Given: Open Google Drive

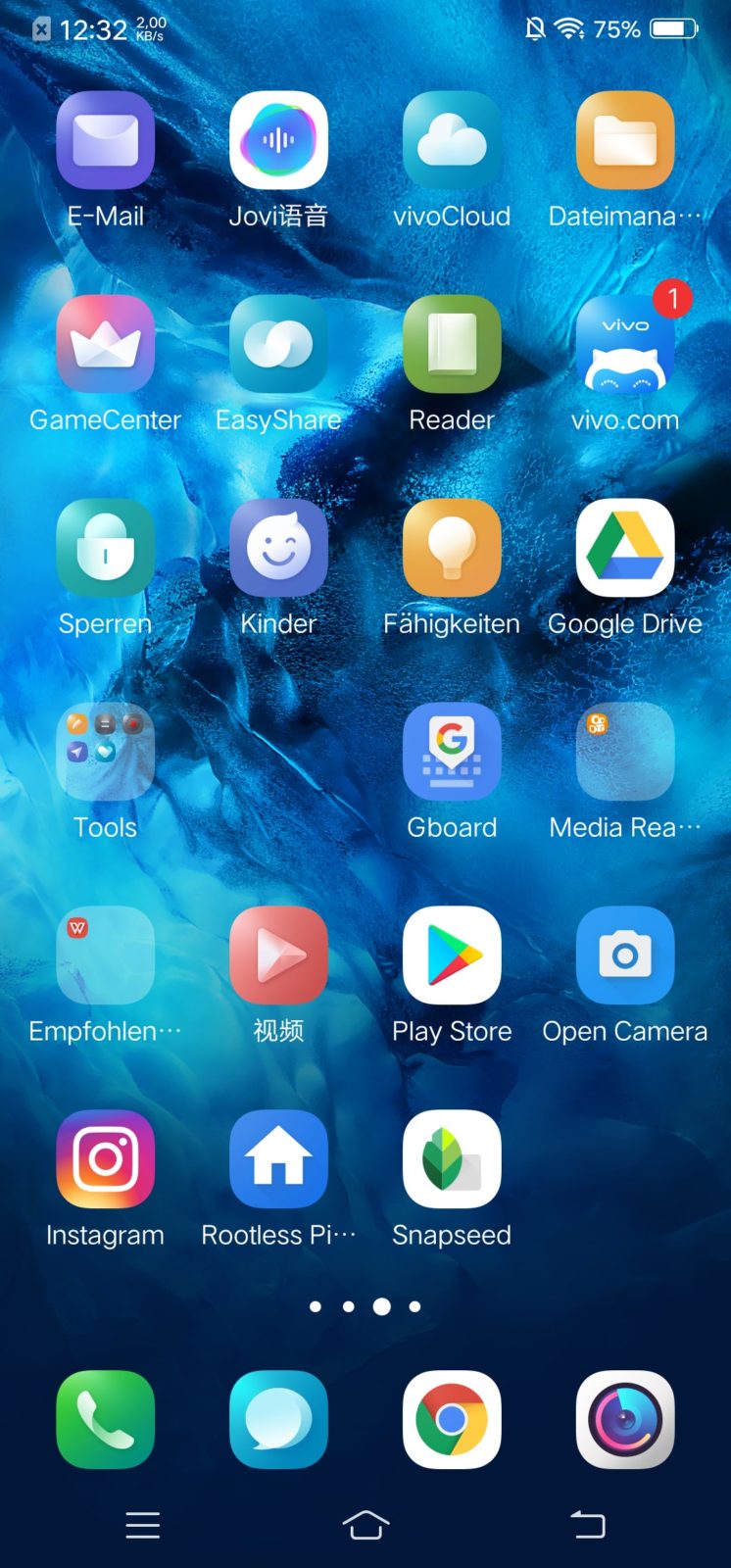Looking at the screenshot, I should tap(624, 548).
